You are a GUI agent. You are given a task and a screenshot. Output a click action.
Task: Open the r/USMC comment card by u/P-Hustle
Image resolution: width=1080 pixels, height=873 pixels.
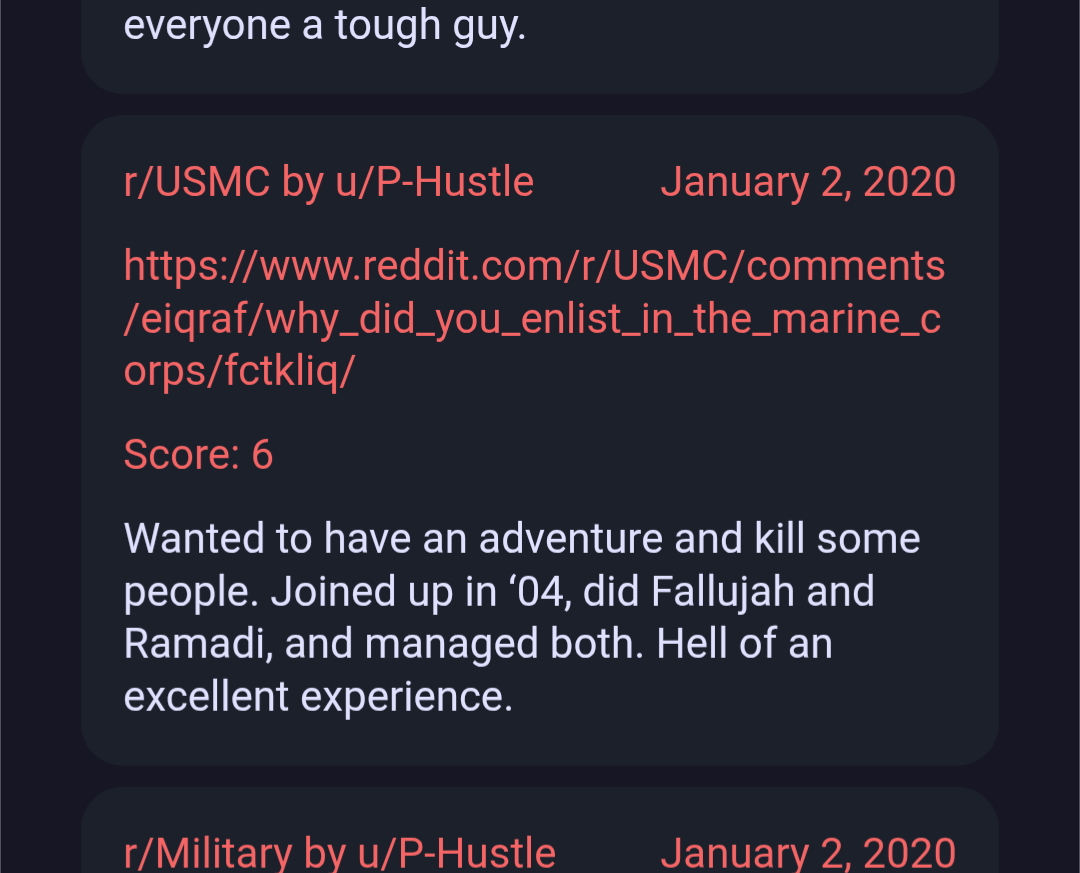540,610
